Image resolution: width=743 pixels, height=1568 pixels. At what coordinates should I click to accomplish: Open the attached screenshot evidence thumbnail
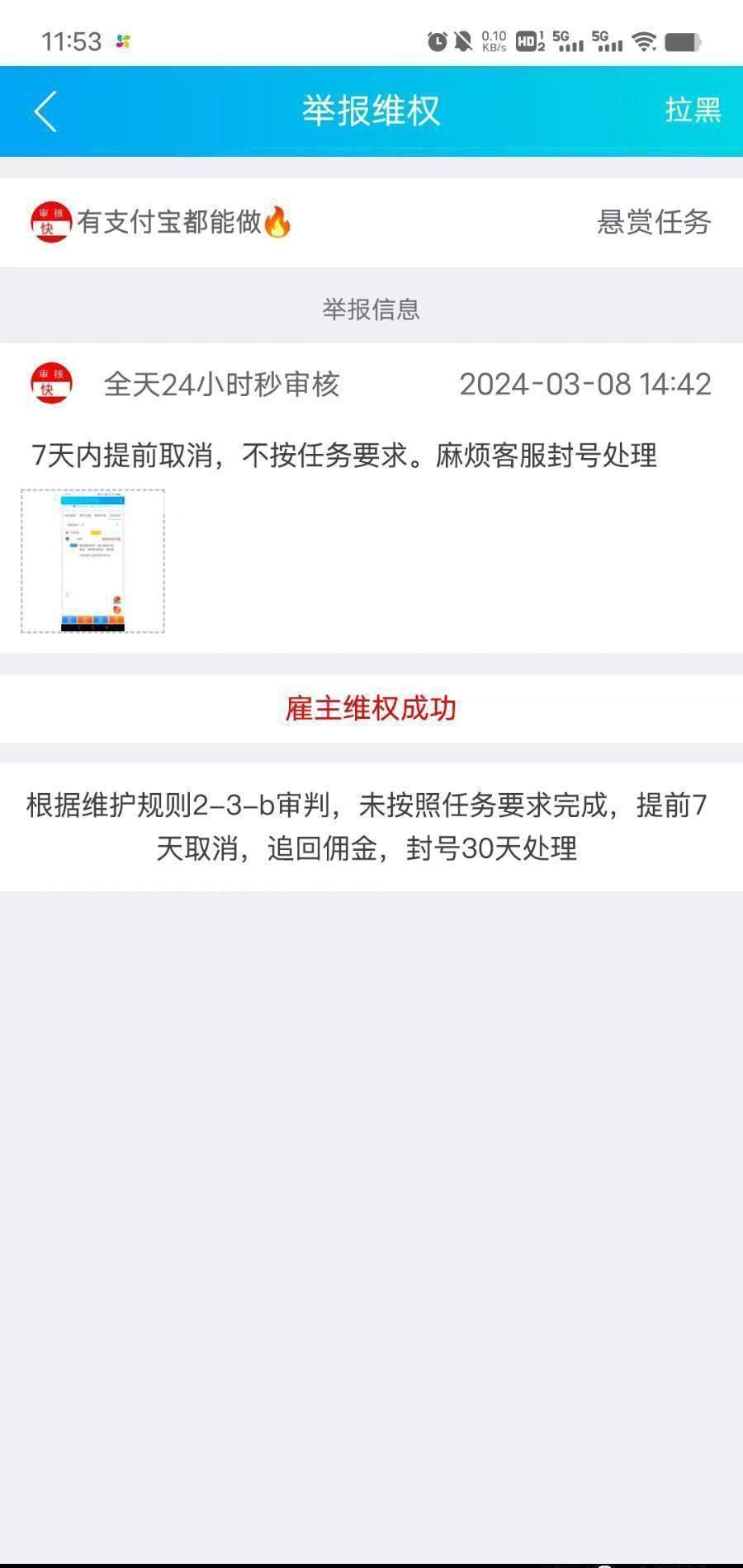point(92,561)
